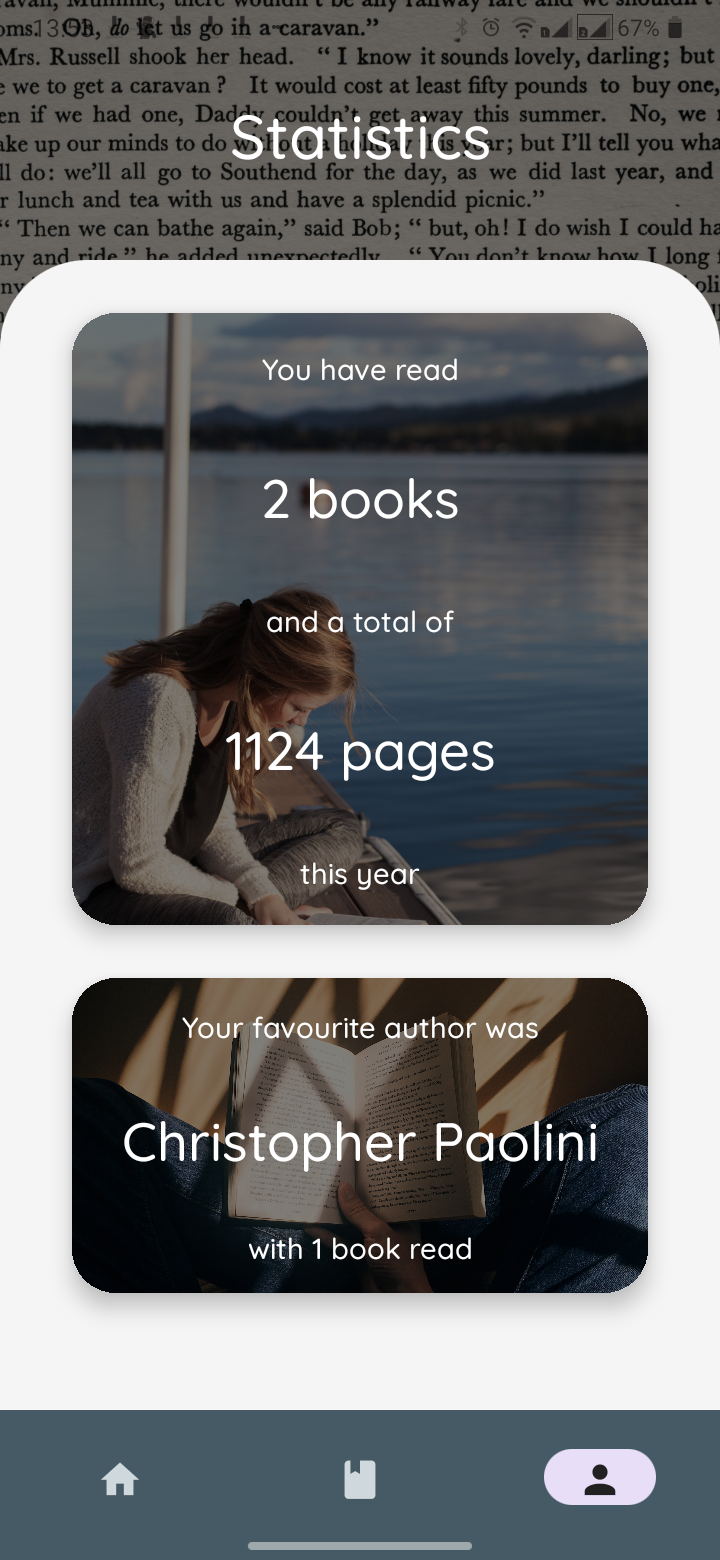
Task: Click the Statistics title at the top
Action: pos(360,138)
